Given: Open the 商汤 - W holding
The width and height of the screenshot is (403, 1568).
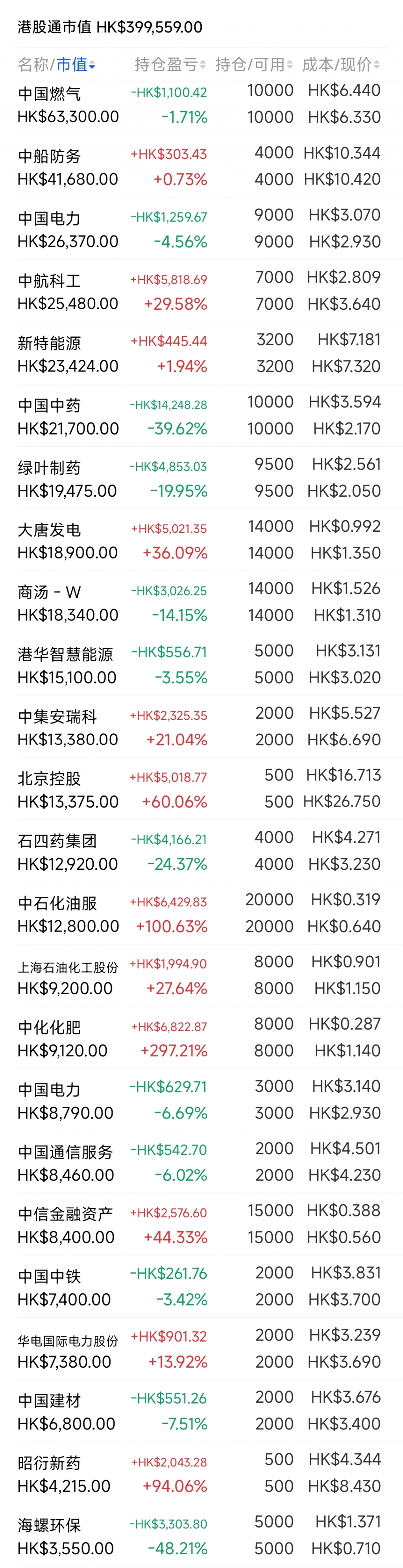Looking at the screenshot, I should pos(201,603).
